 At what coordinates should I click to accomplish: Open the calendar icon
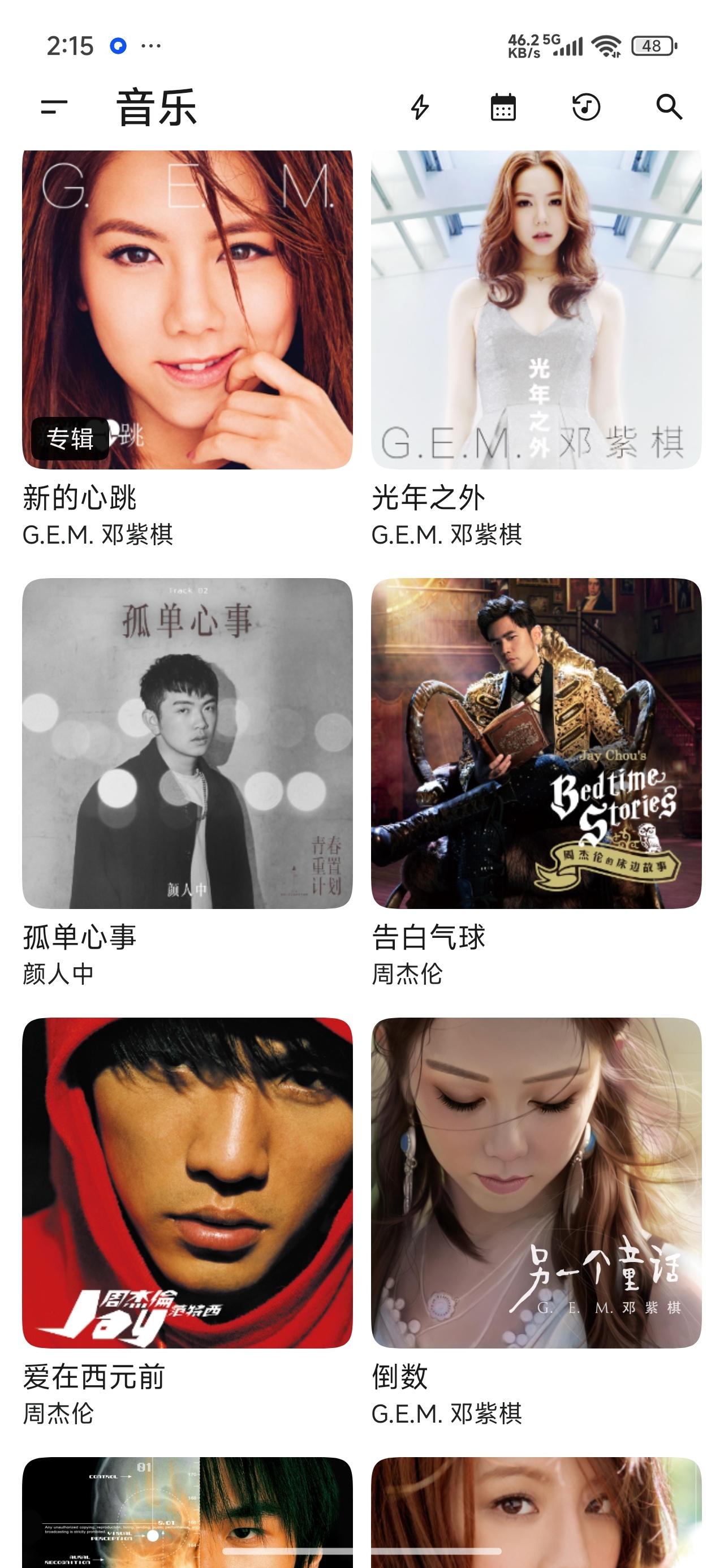(503, 107)
